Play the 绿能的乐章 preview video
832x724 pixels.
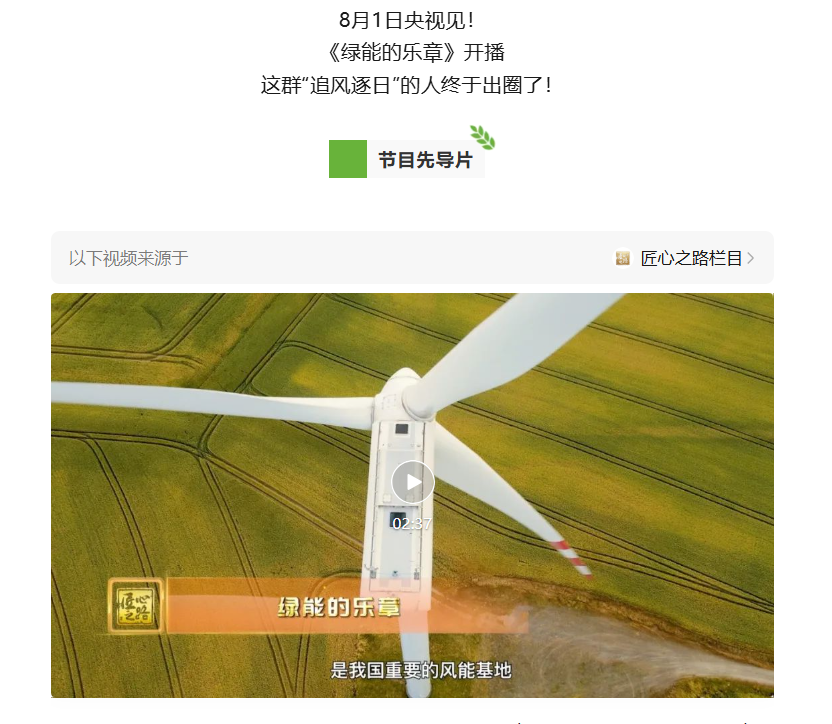(412, 482)
